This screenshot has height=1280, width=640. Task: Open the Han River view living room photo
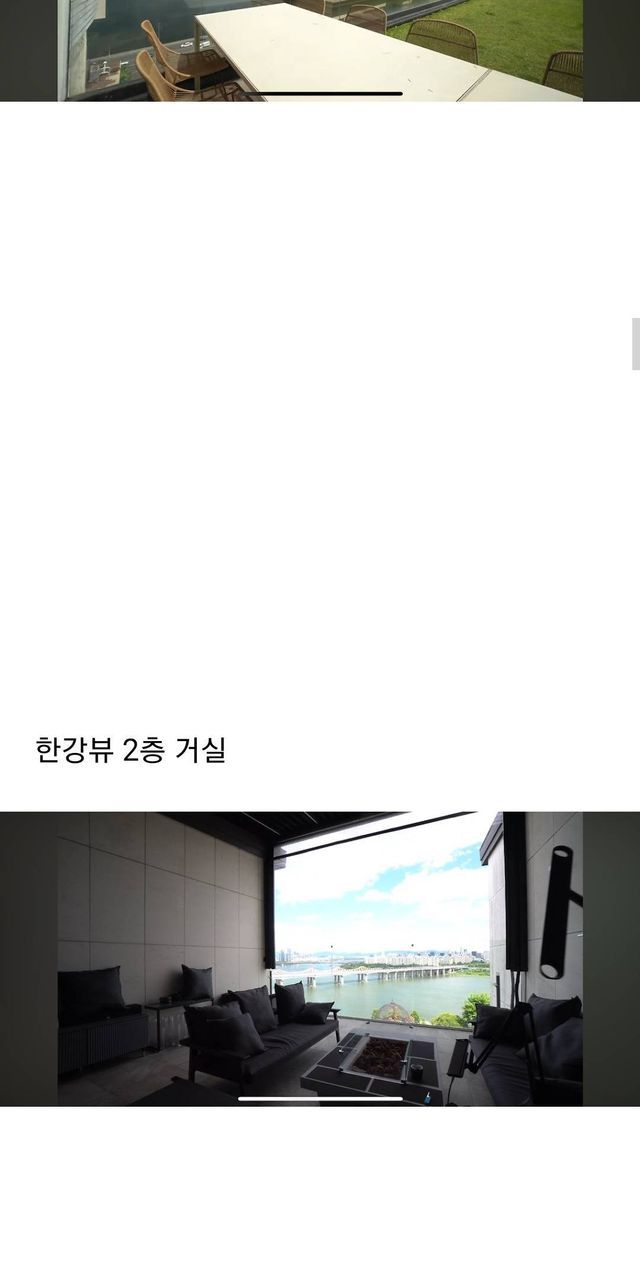pos(320,958)
